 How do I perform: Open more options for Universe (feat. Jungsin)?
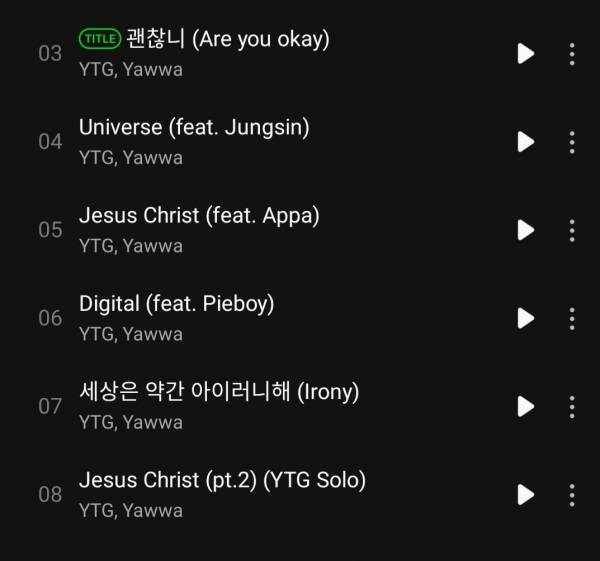point(571,142)
